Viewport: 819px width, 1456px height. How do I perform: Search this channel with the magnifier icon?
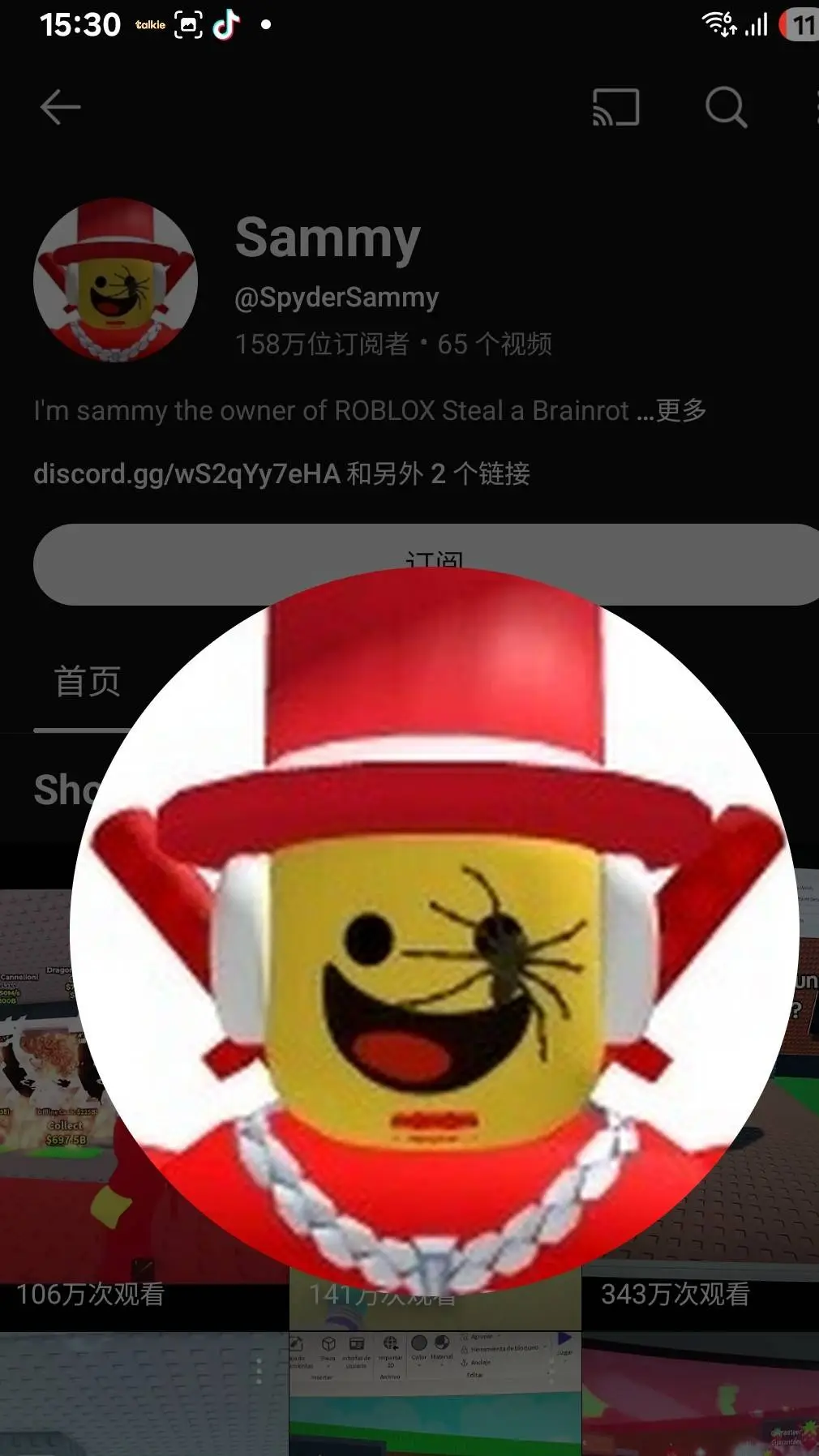click(726, 107)
